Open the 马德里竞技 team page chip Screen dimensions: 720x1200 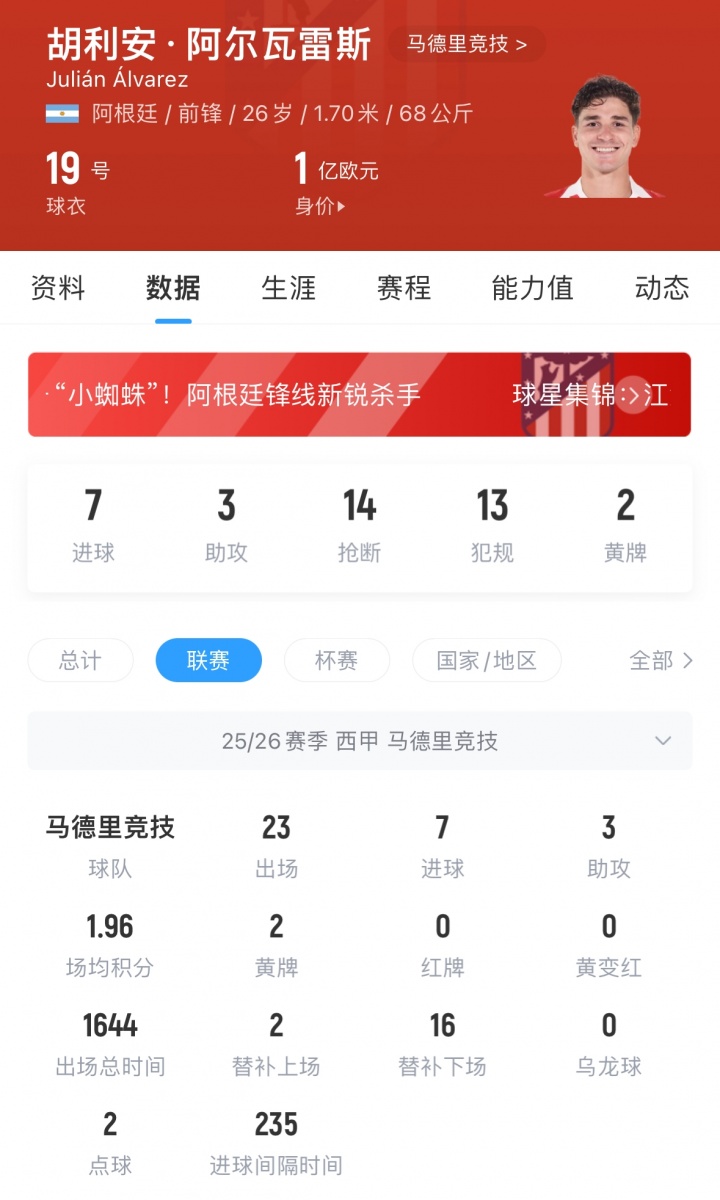point(466,44)
